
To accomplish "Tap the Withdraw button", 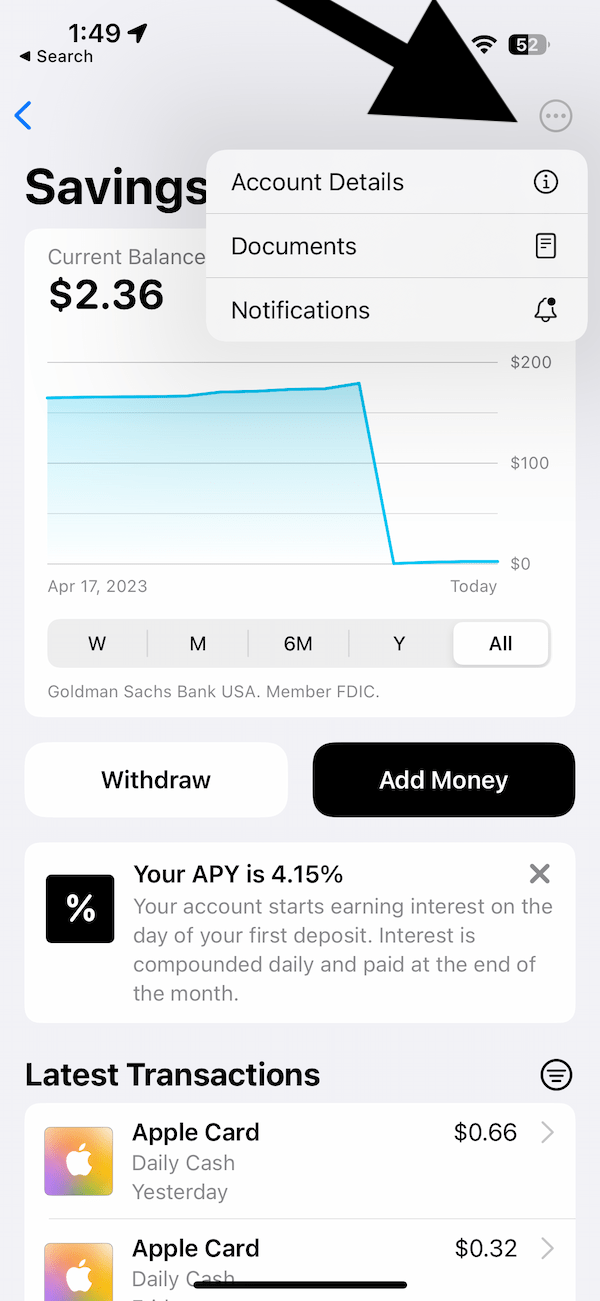I will point(156,780).
